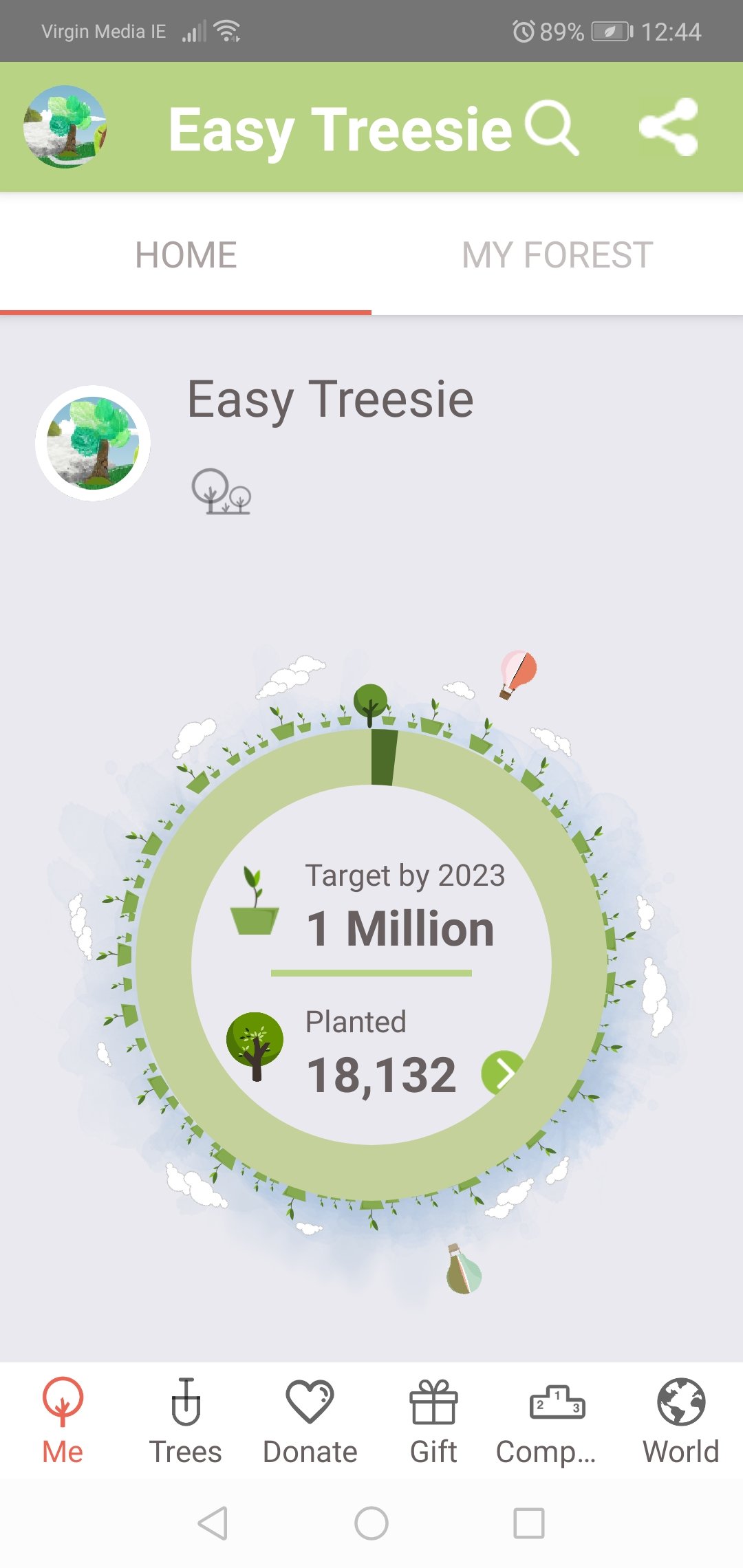743x1568 pixels.
Task: Open planted trees details arrow
Action: point(504,1073)
